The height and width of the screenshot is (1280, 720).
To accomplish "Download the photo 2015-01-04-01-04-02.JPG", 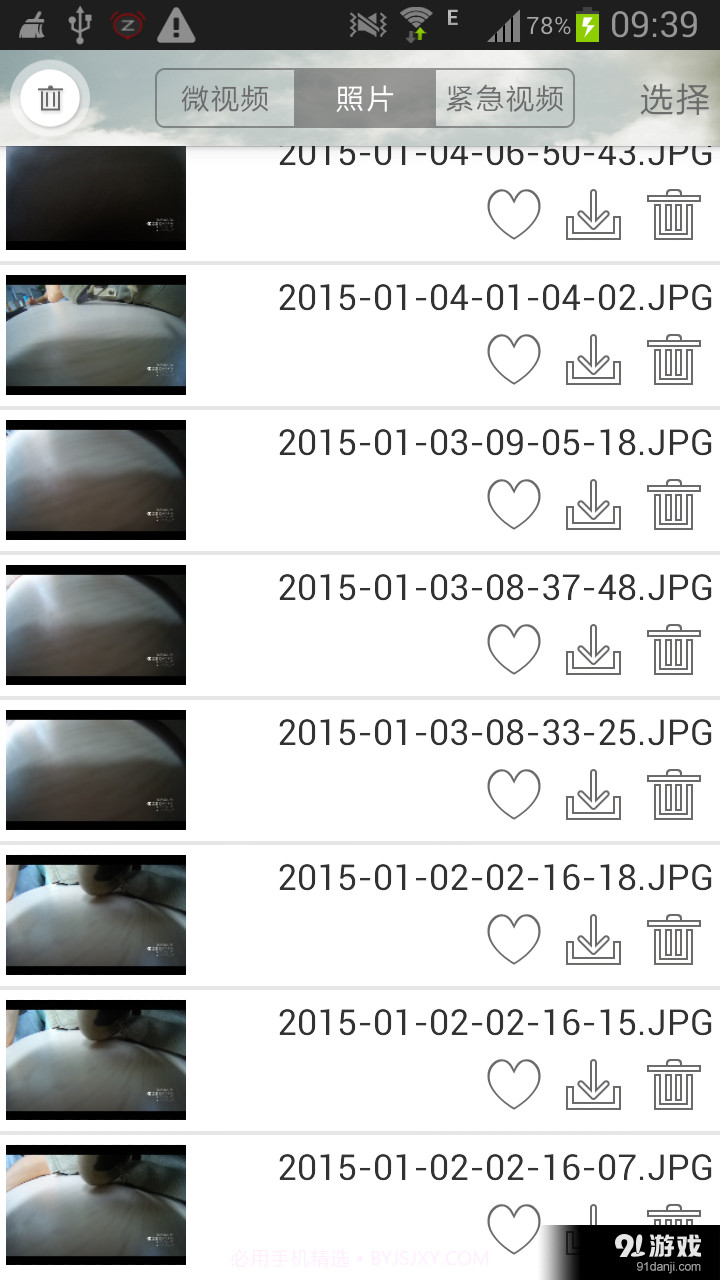I will click(592, 359).
